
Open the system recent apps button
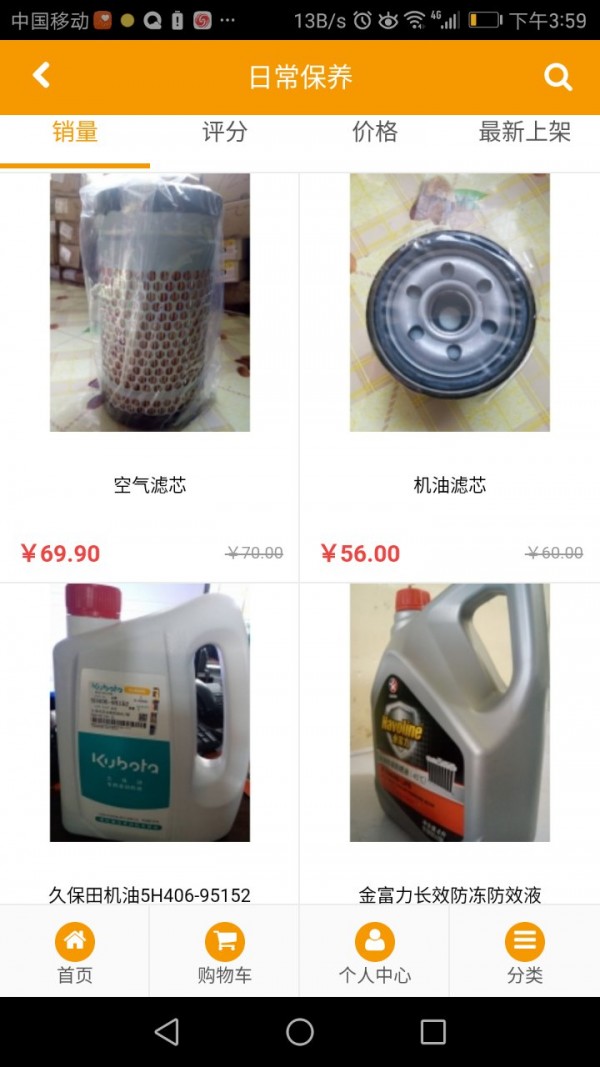point(433,1032)
